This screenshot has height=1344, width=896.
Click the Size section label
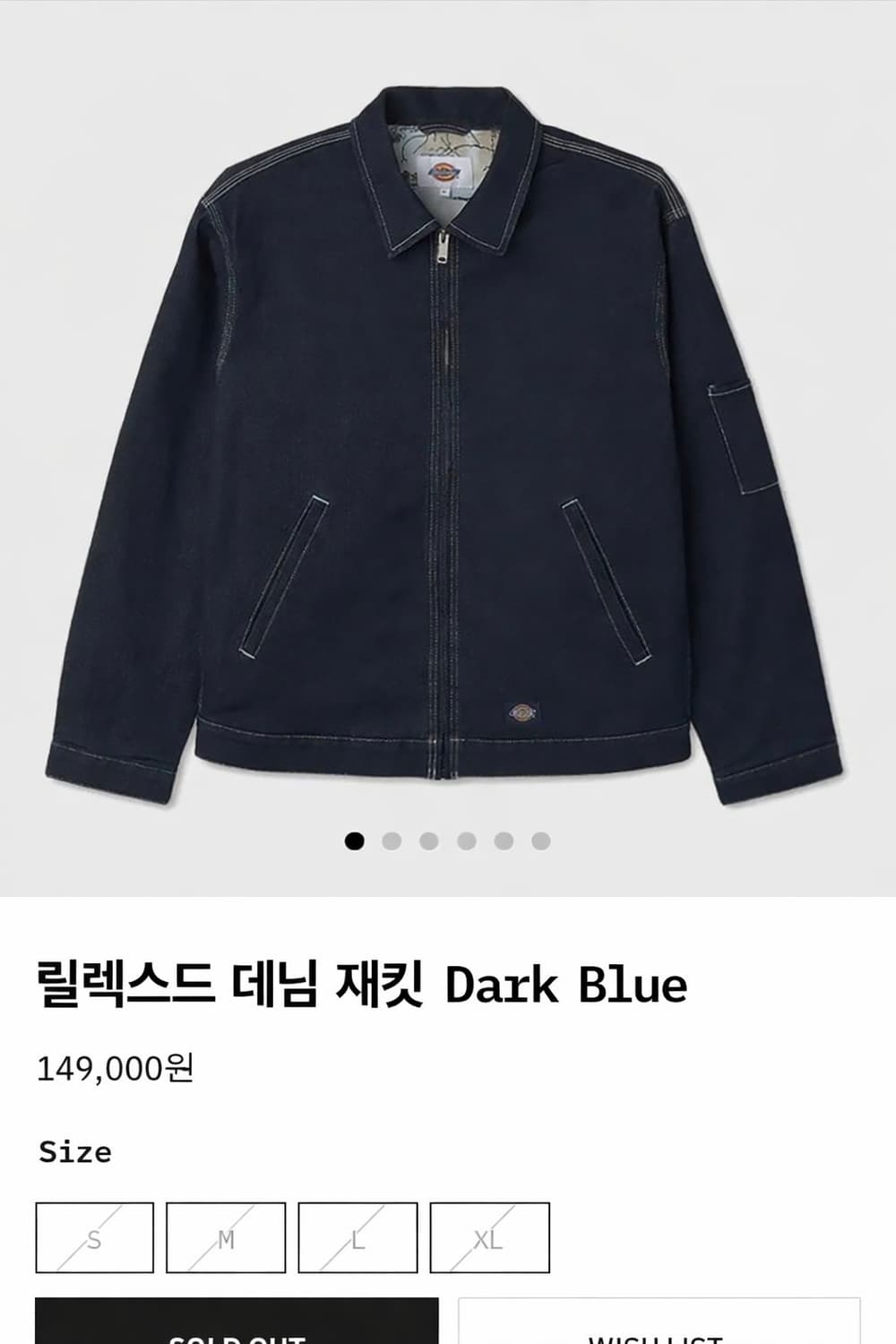click(x=76, y=1151)
